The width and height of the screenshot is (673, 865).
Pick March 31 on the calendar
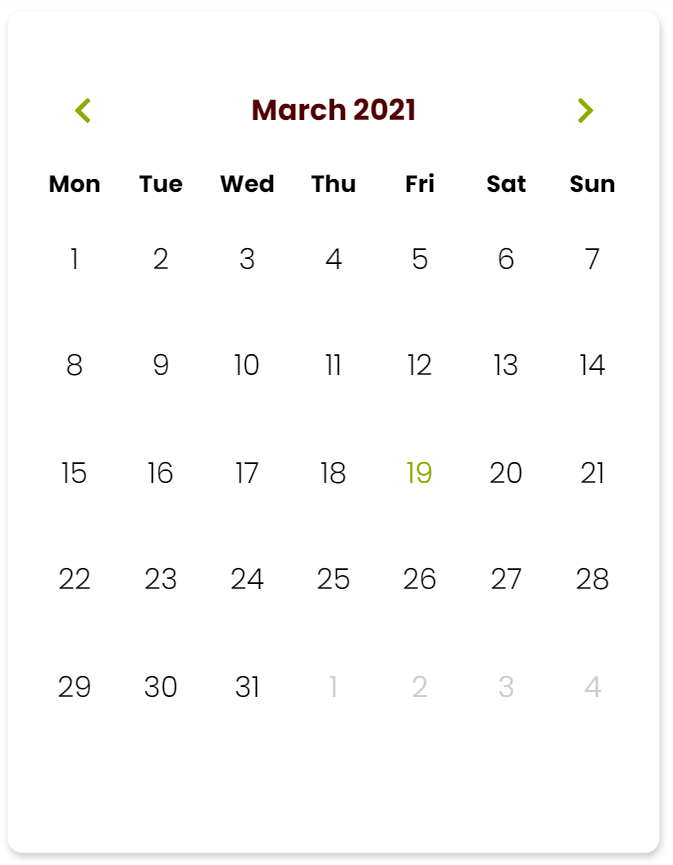pyautogui.click(x=247, y=687)
